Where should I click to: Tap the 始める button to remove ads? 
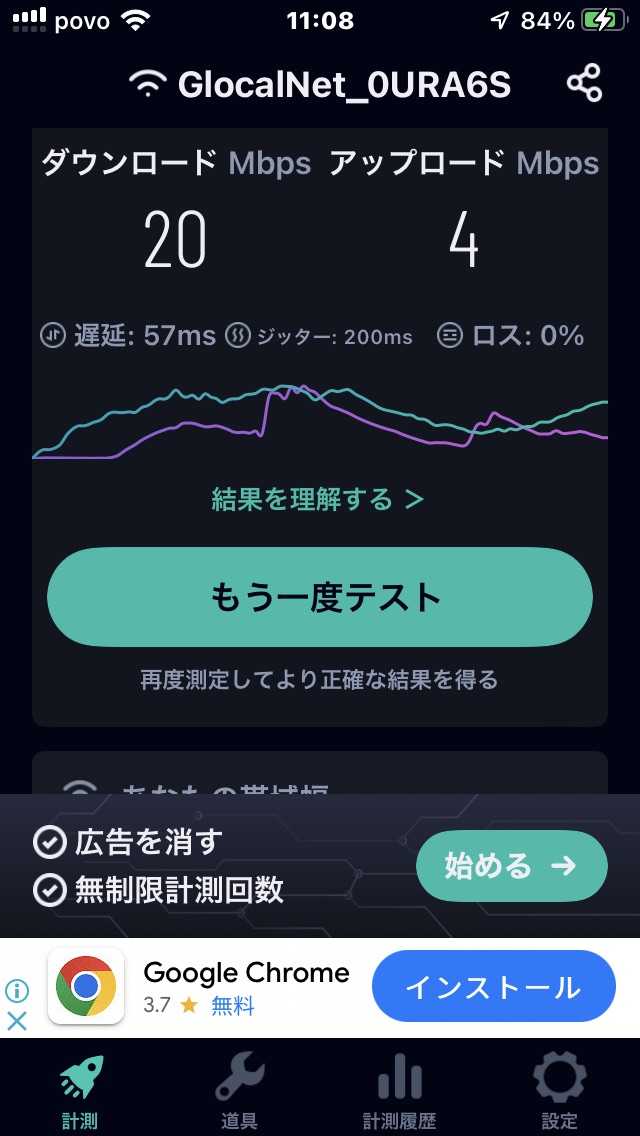(x=511, y=866)
